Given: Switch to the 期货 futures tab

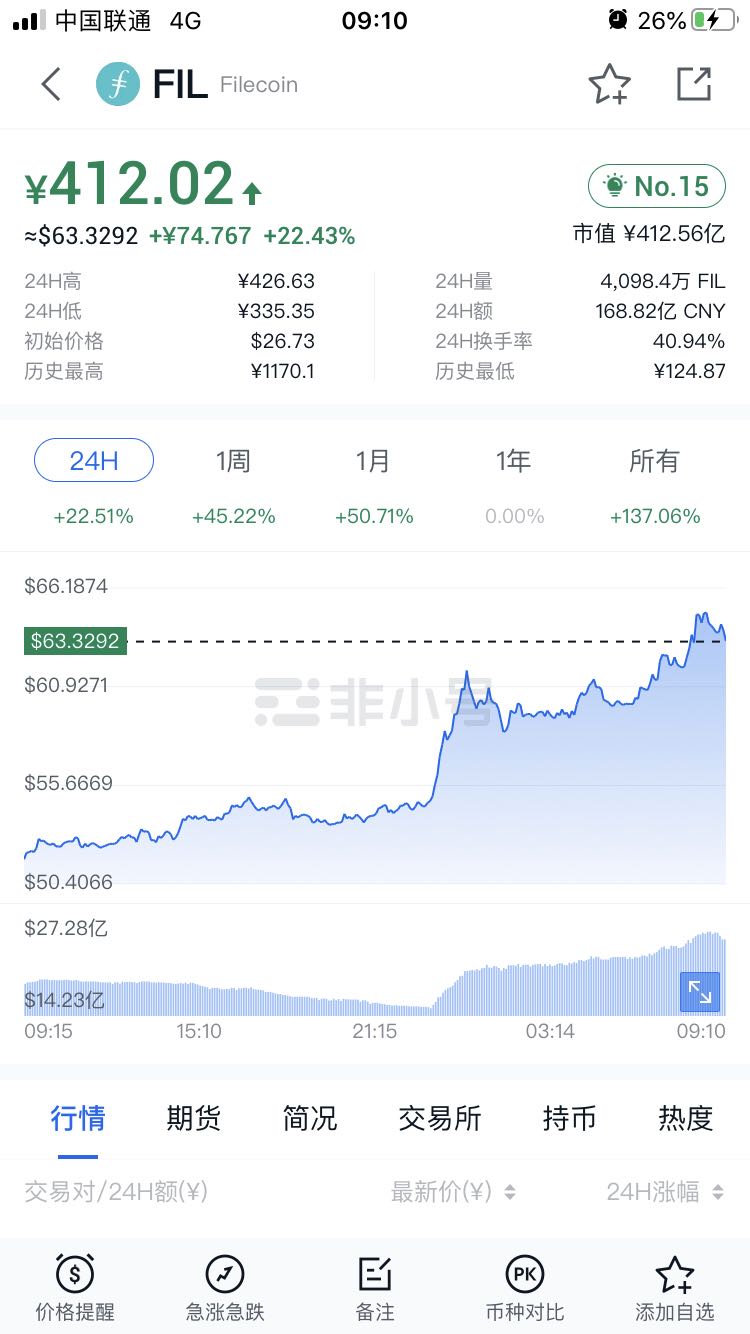Looking at the screenshot, I should [193, 1119].
